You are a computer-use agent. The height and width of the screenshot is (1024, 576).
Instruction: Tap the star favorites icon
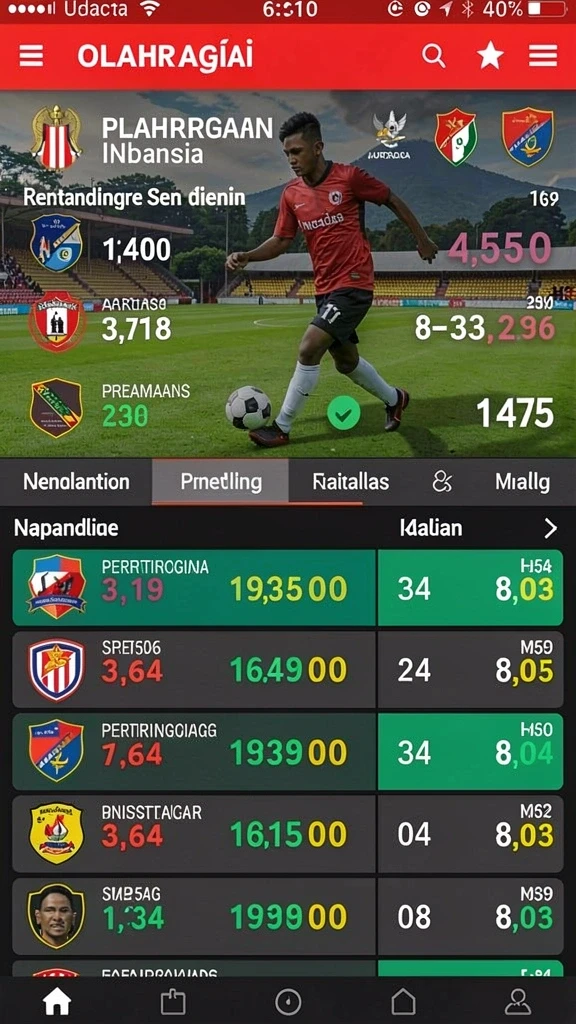(490, 56)
